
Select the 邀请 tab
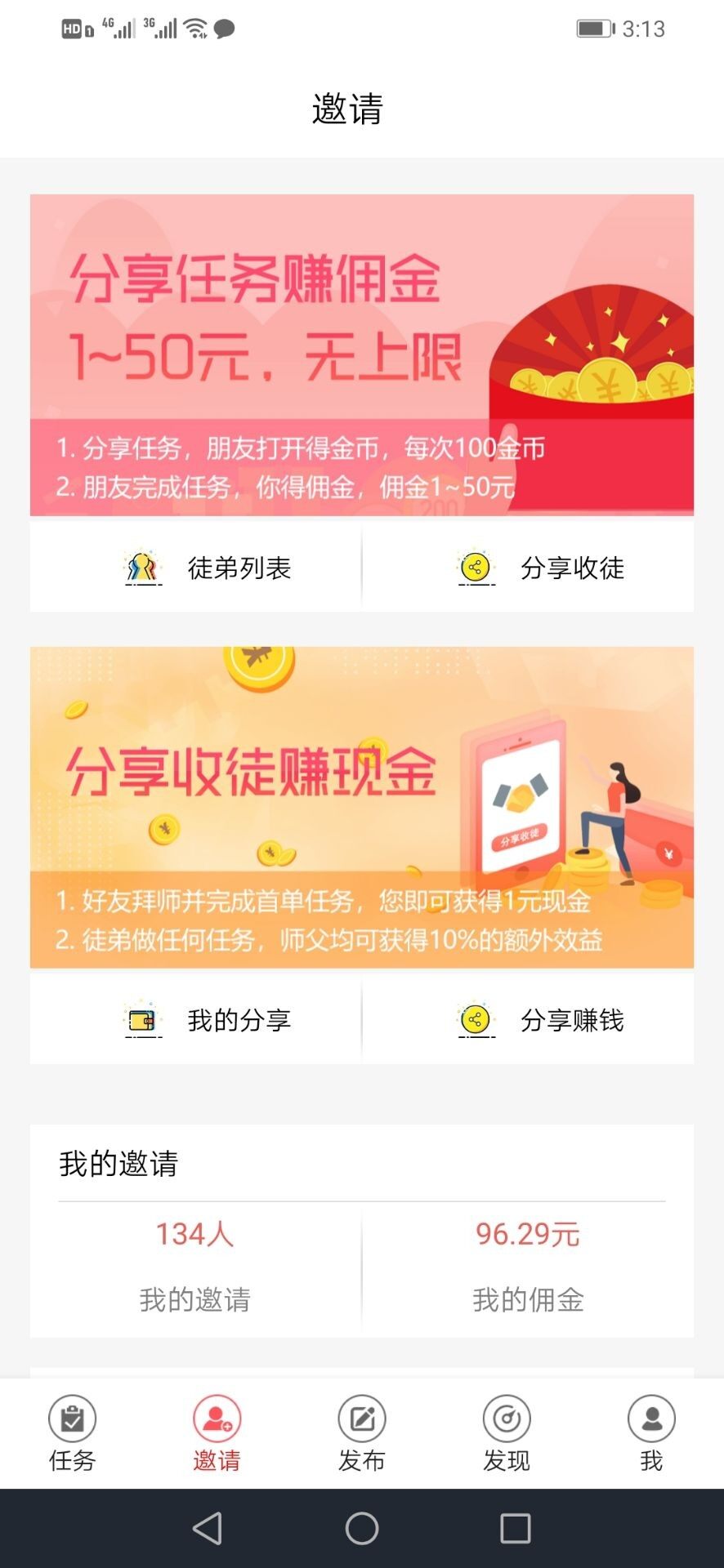(217, 1433)
